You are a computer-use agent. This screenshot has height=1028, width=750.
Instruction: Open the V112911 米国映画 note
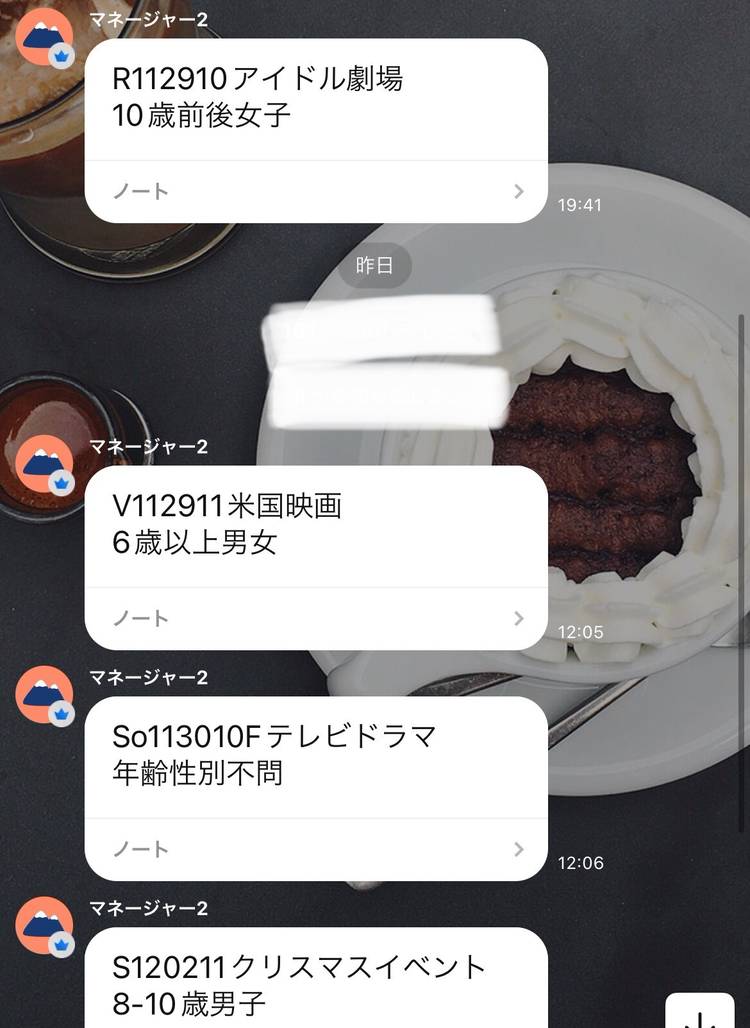pos(316,618)
